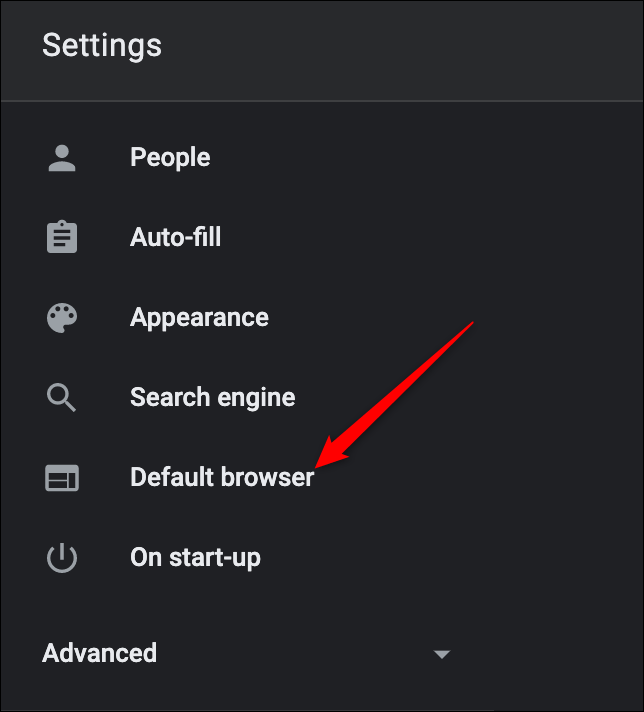The height and width of the screenshot is (712, 644).
Task: Go to On start-up settings
Action: [195, 558]
